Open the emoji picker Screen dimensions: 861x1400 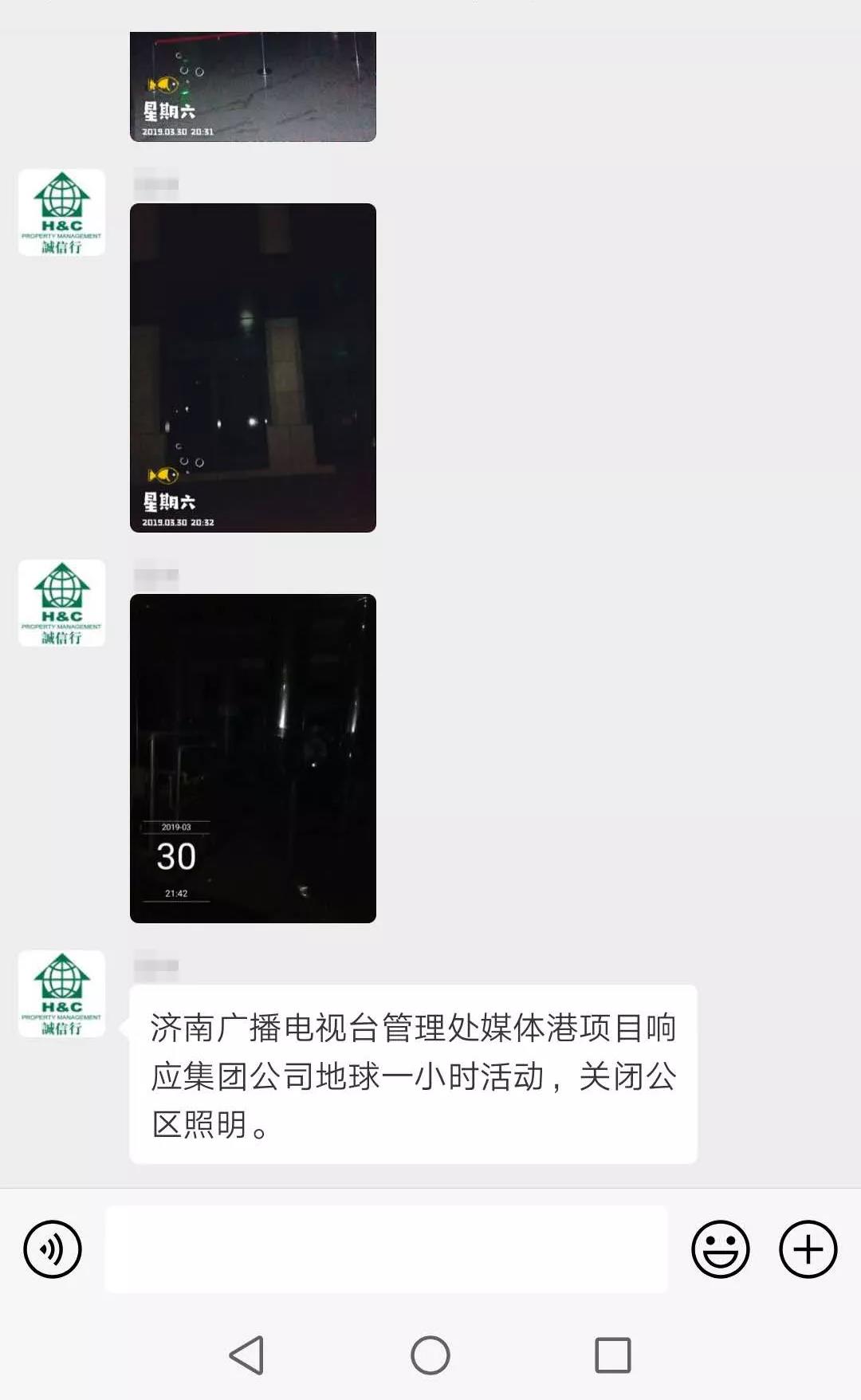tap(720, 1249)
